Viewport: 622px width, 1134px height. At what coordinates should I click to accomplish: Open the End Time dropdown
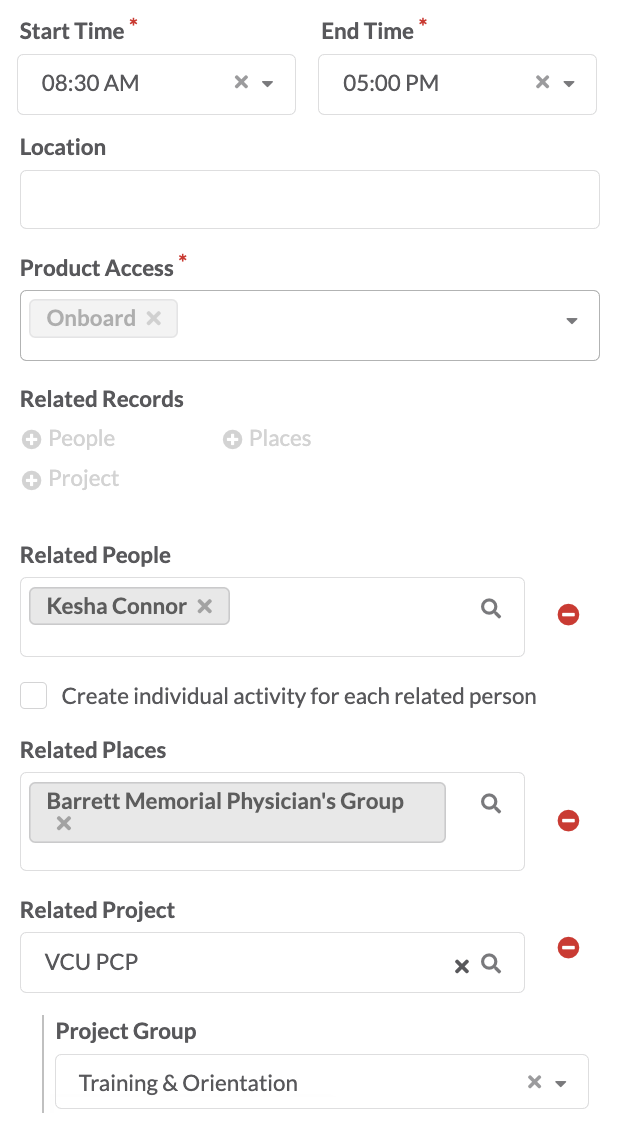pos(568,84)
